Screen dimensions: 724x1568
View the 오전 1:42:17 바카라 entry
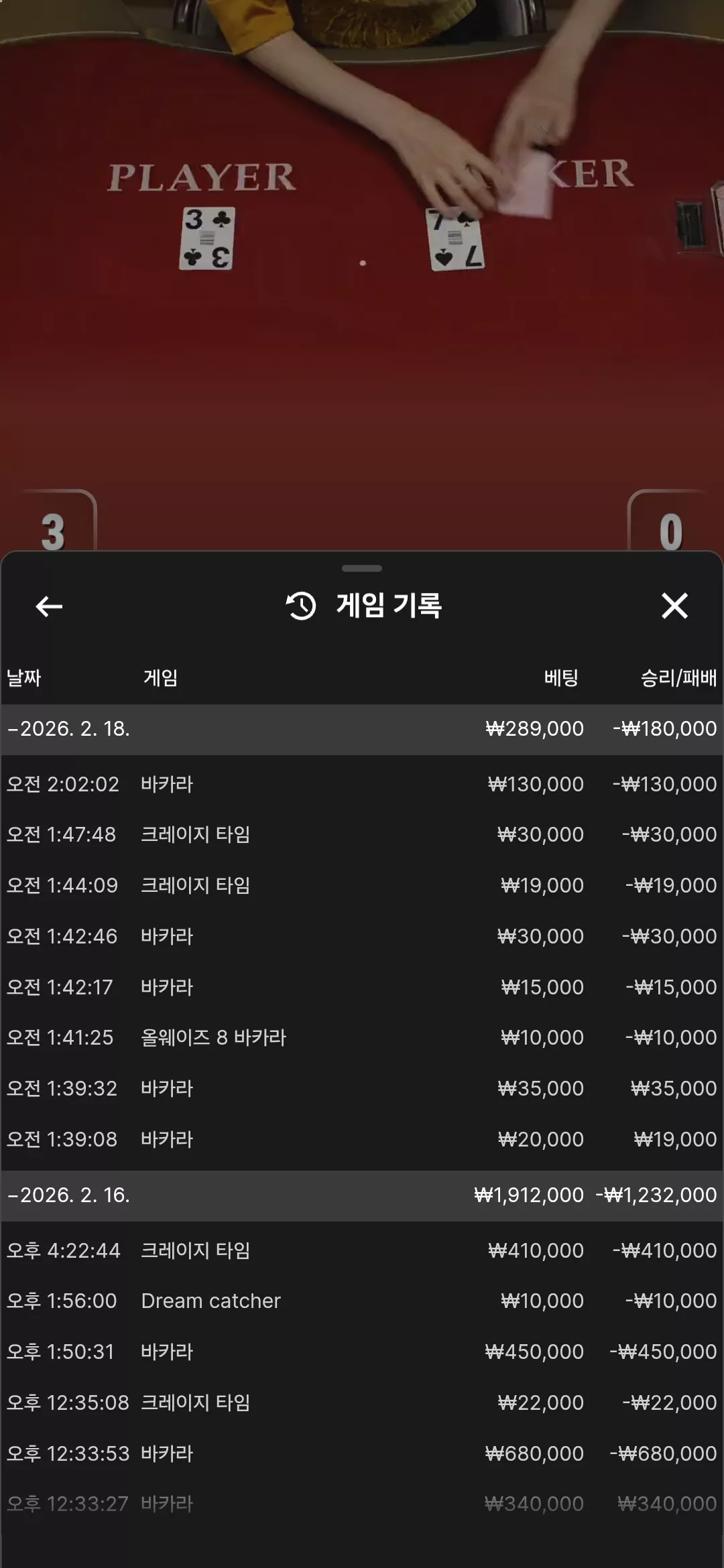tap(362, 988)
